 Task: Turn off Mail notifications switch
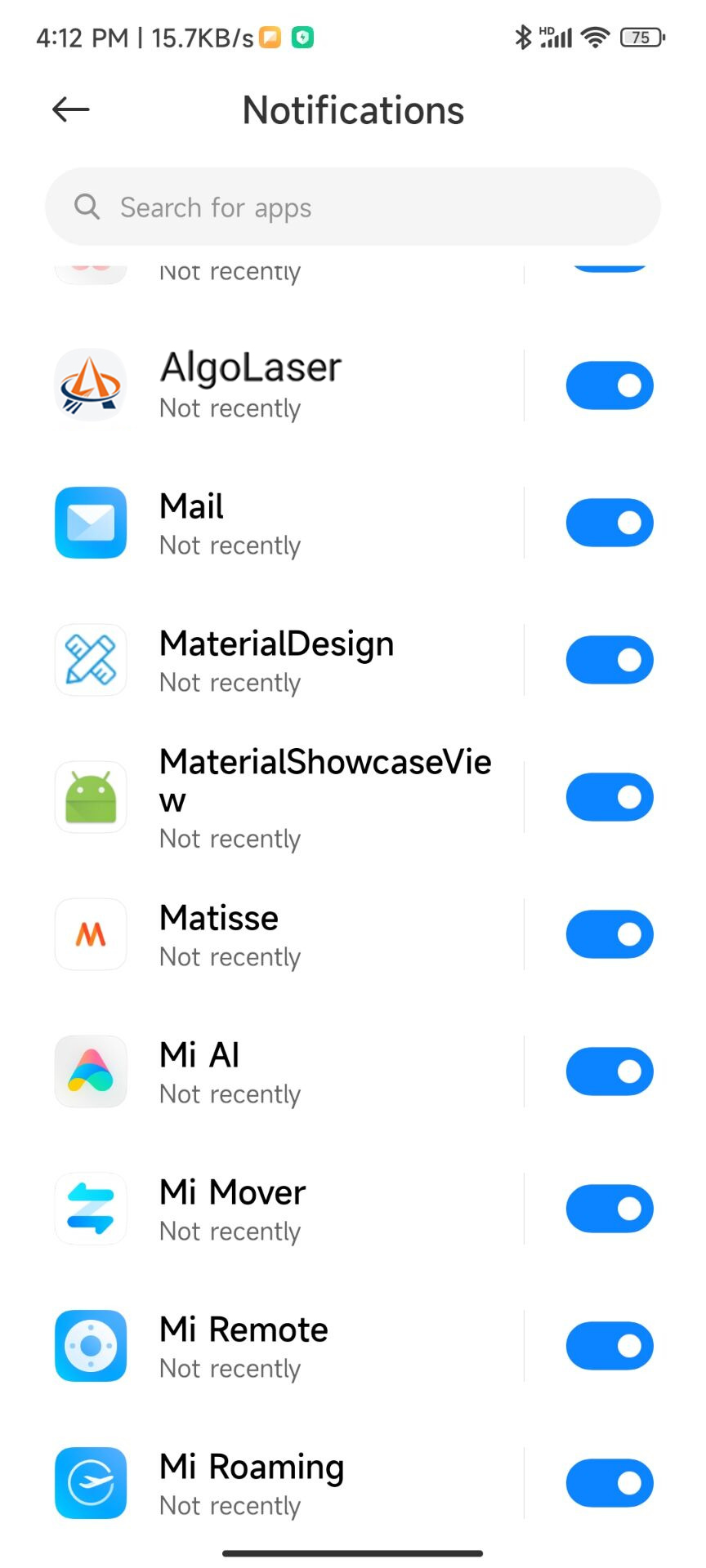(x=609, y=523)
